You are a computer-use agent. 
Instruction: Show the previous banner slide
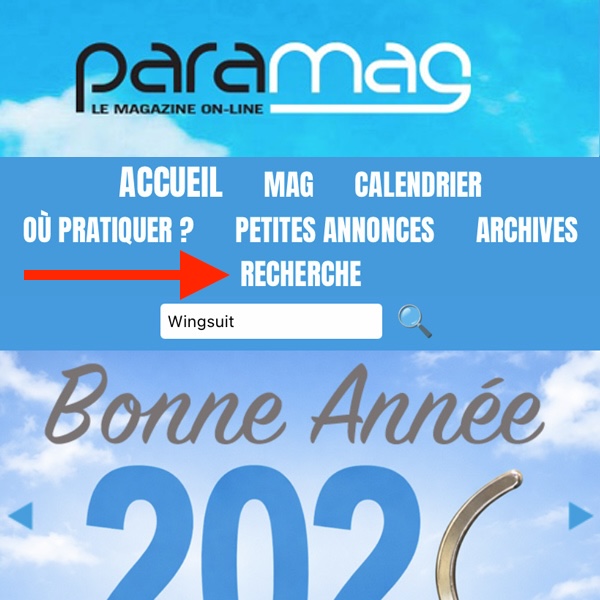pyautogui.click(x=20, y=516)
